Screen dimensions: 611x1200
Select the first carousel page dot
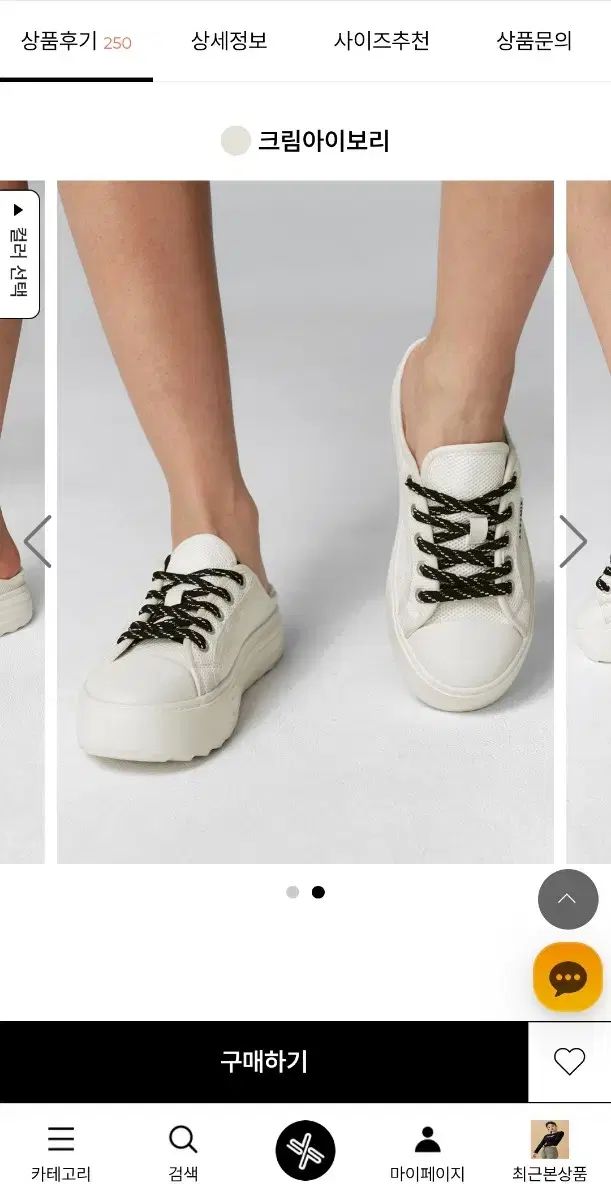tap(292, 892)
